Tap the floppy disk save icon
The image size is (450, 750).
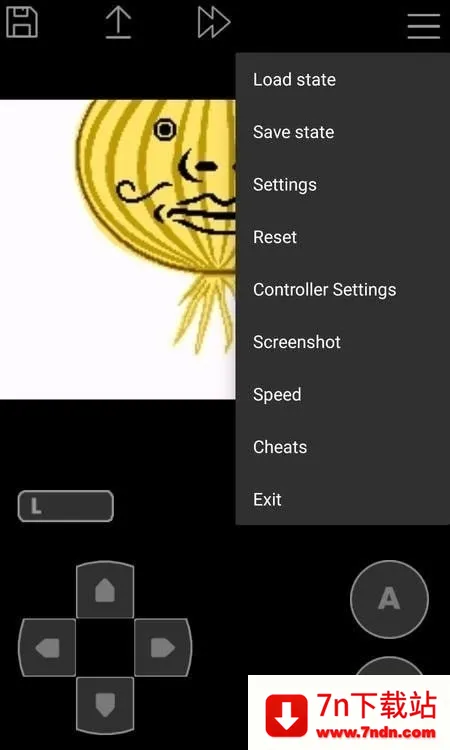pos(22,22)
